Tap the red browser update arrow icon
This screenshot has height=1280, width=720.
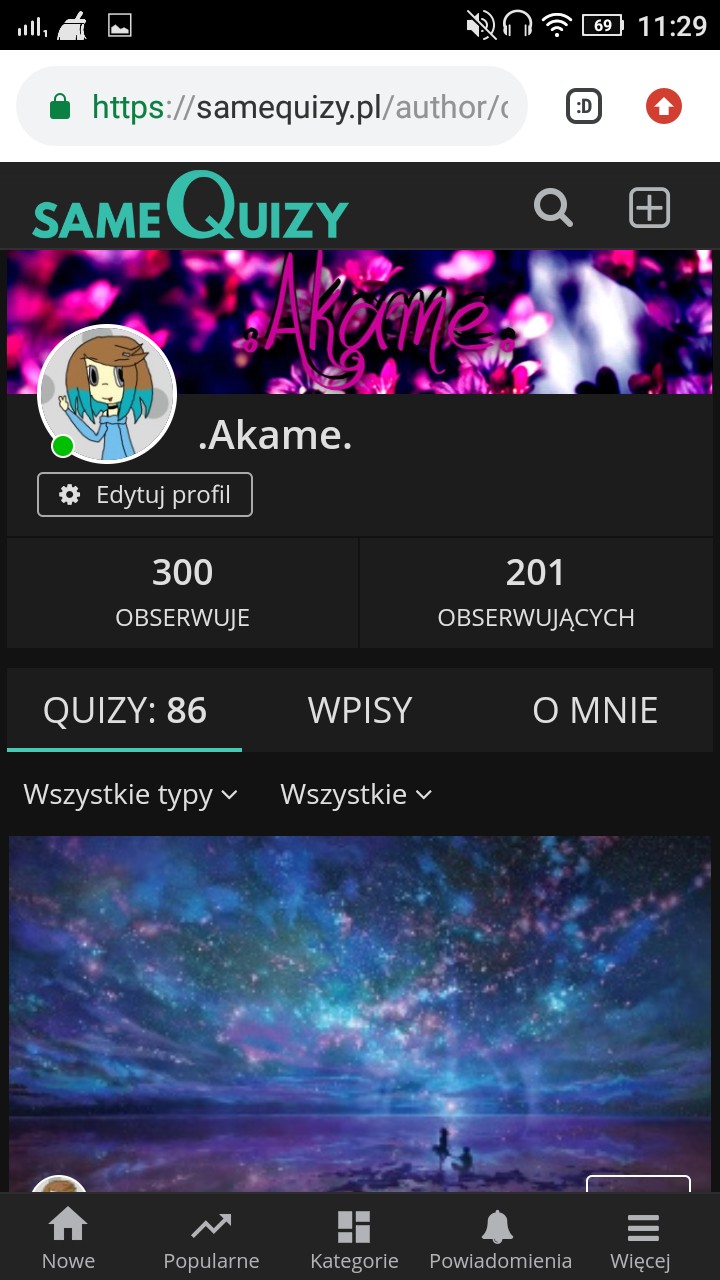pyautogui.click(x=664, y=106)
